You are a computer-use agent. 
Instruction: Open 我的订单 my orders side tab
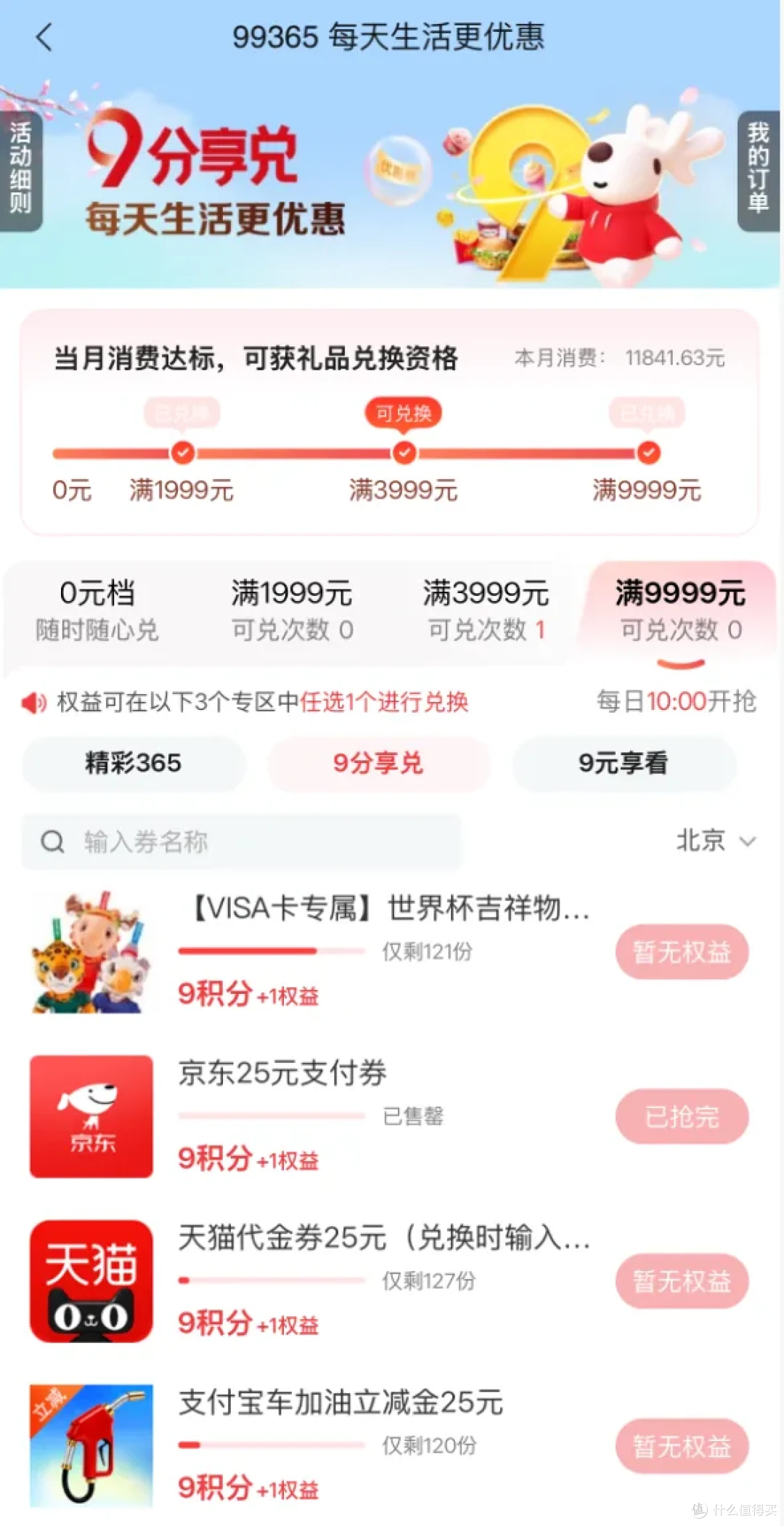[x=759, y=171]
